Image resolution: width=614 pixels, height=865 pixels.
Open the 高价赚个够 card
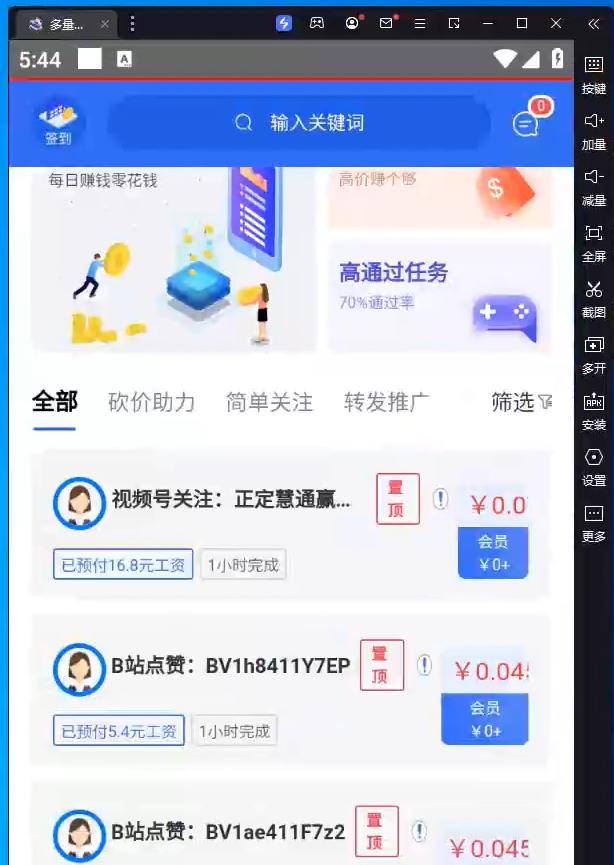(440, 196)
